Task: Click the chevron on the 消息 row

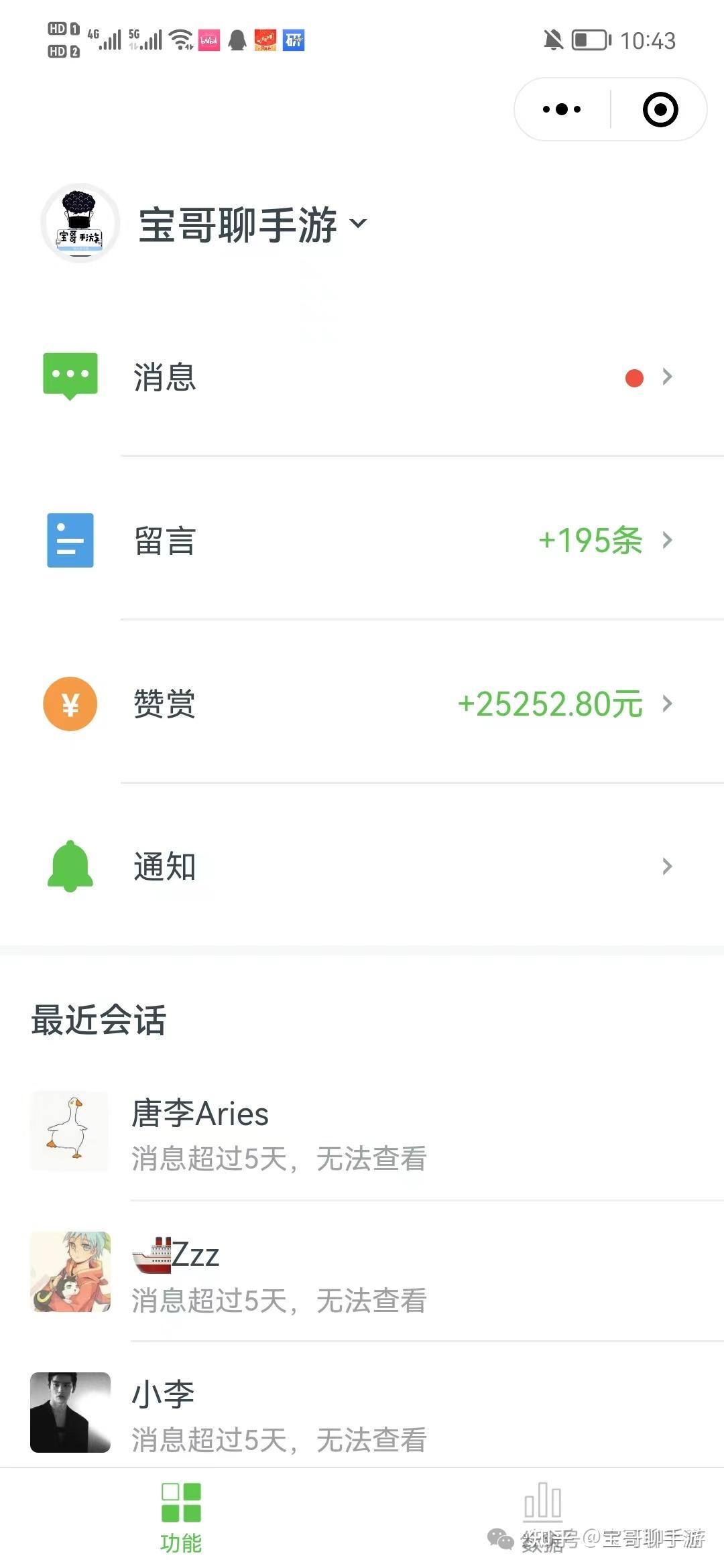Action: click(666, 377)
